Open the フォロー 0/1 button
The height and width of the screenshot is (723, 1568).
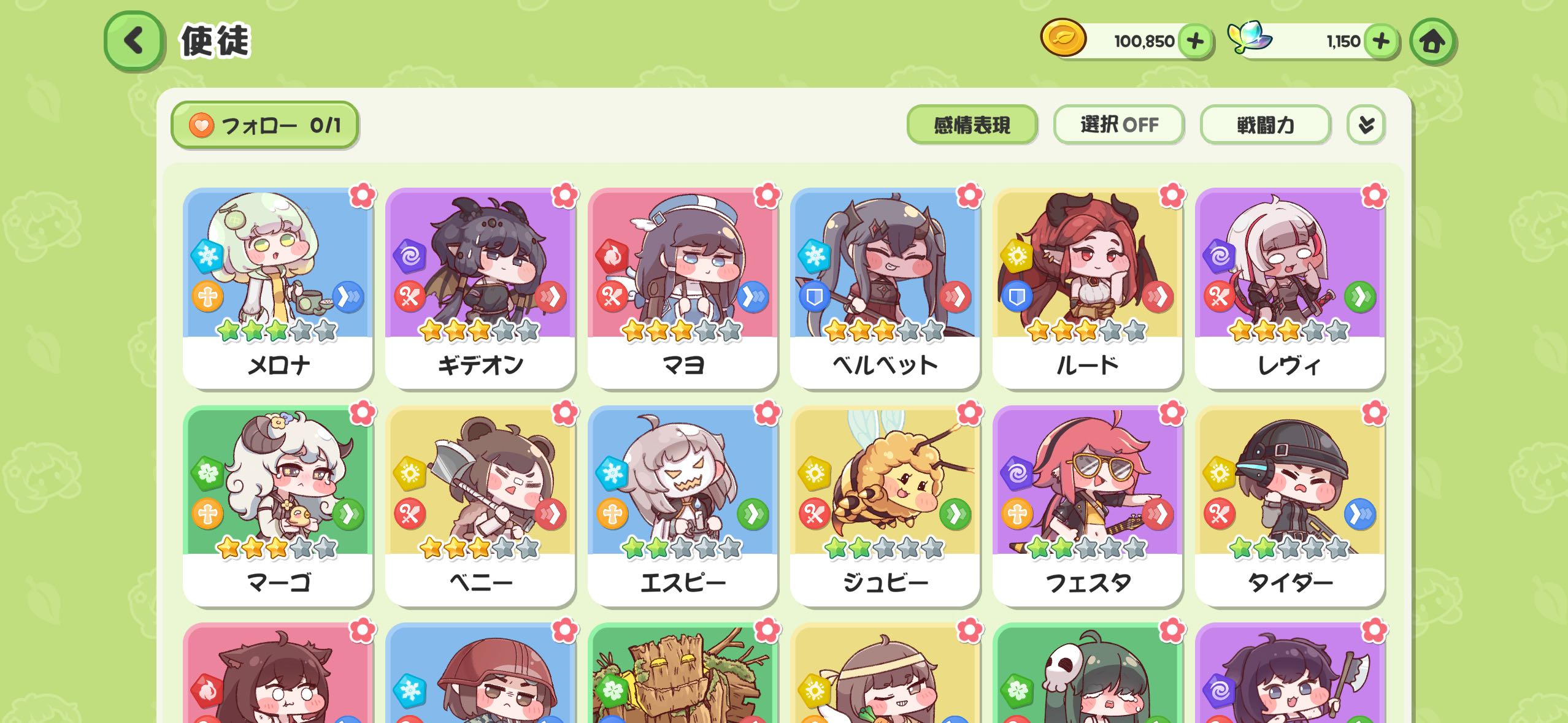pos(264,125)
